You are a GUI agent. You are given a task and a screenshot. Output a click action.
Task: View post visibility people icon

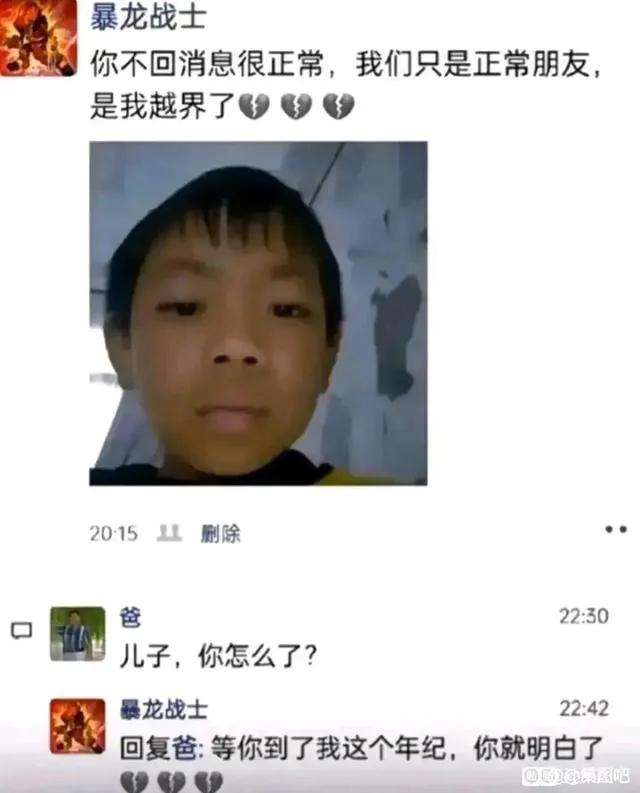click(171, 533)
